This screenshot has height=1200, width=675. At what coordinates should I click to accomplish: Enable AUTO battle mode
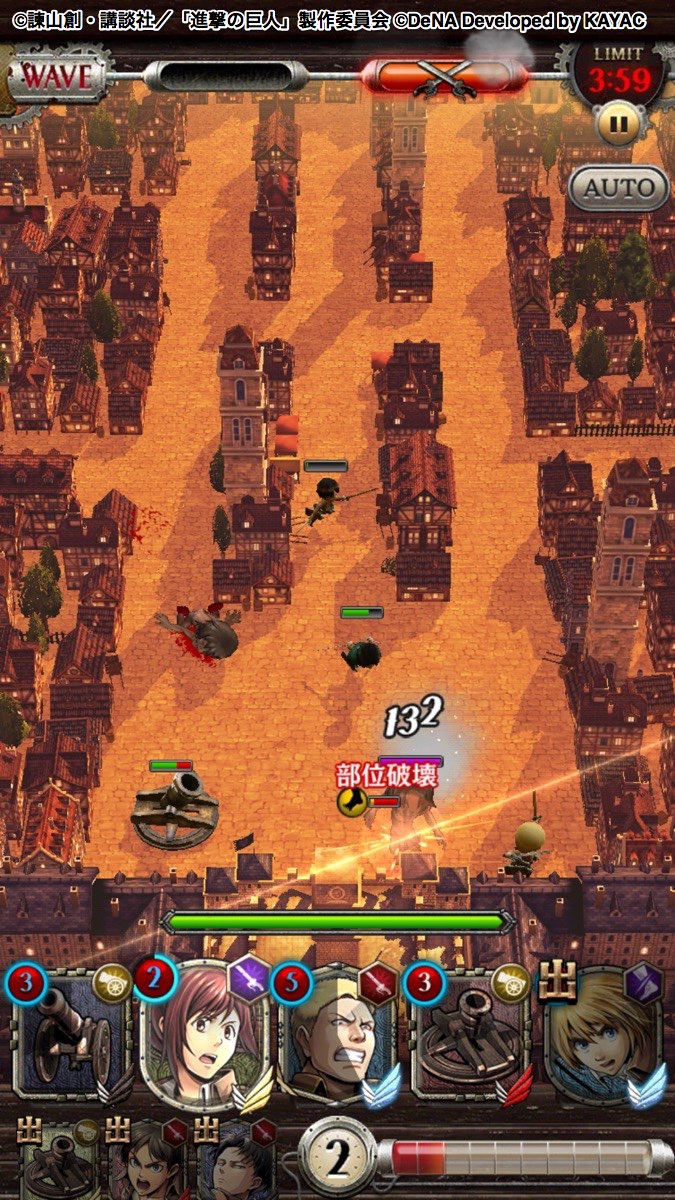(x=619, y=188)
